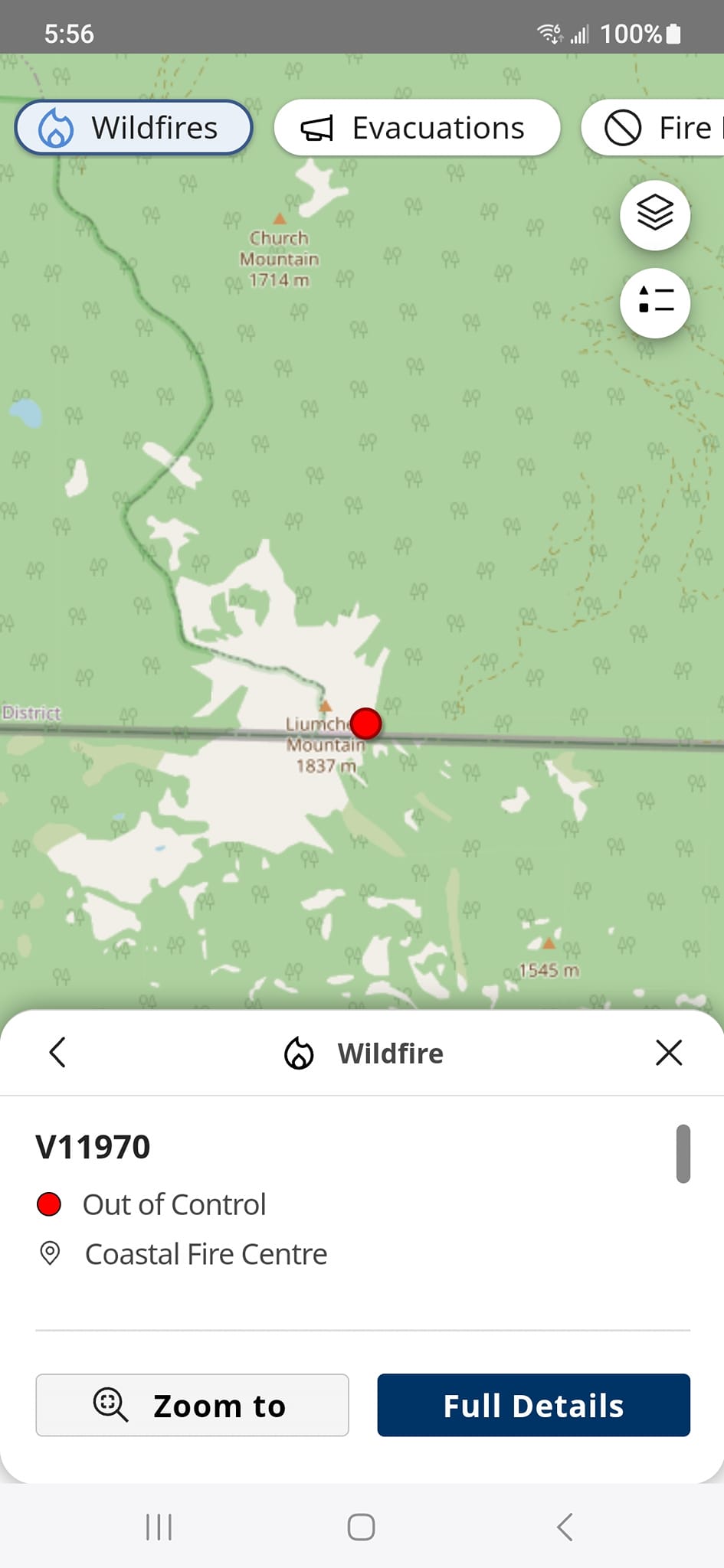This screenshot has width=724, height=1568.
Task: Select the Wildfires filter chip
Action: 133,128
